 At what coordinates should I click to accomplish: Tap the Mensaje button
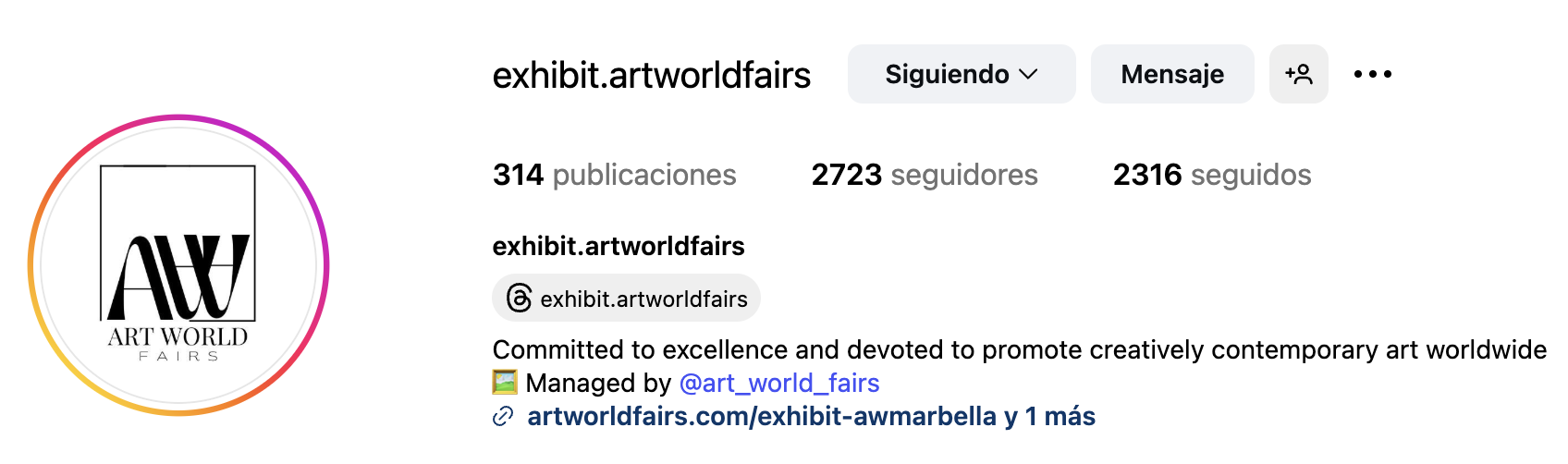coord(1171,74)
